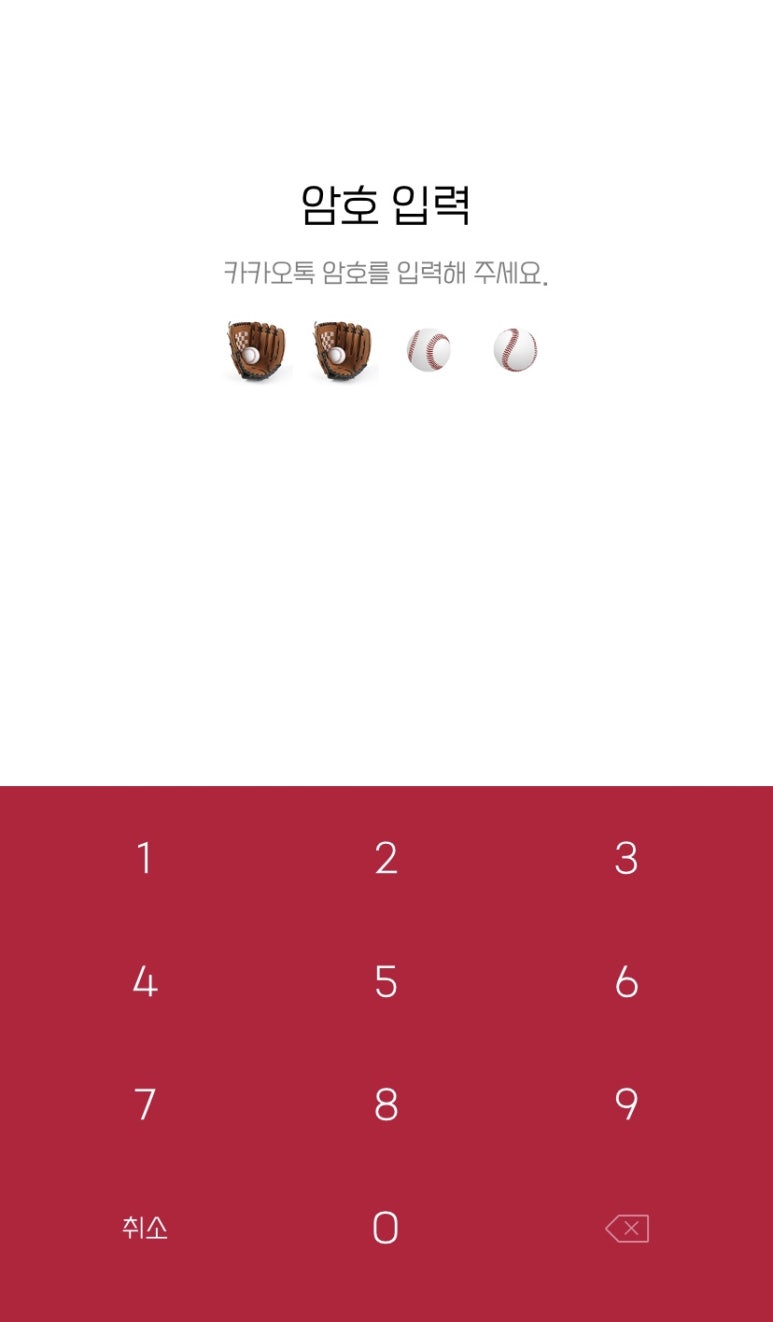
Task: Enter digit 1 on the keypad
Action: (x=145, y=858)
